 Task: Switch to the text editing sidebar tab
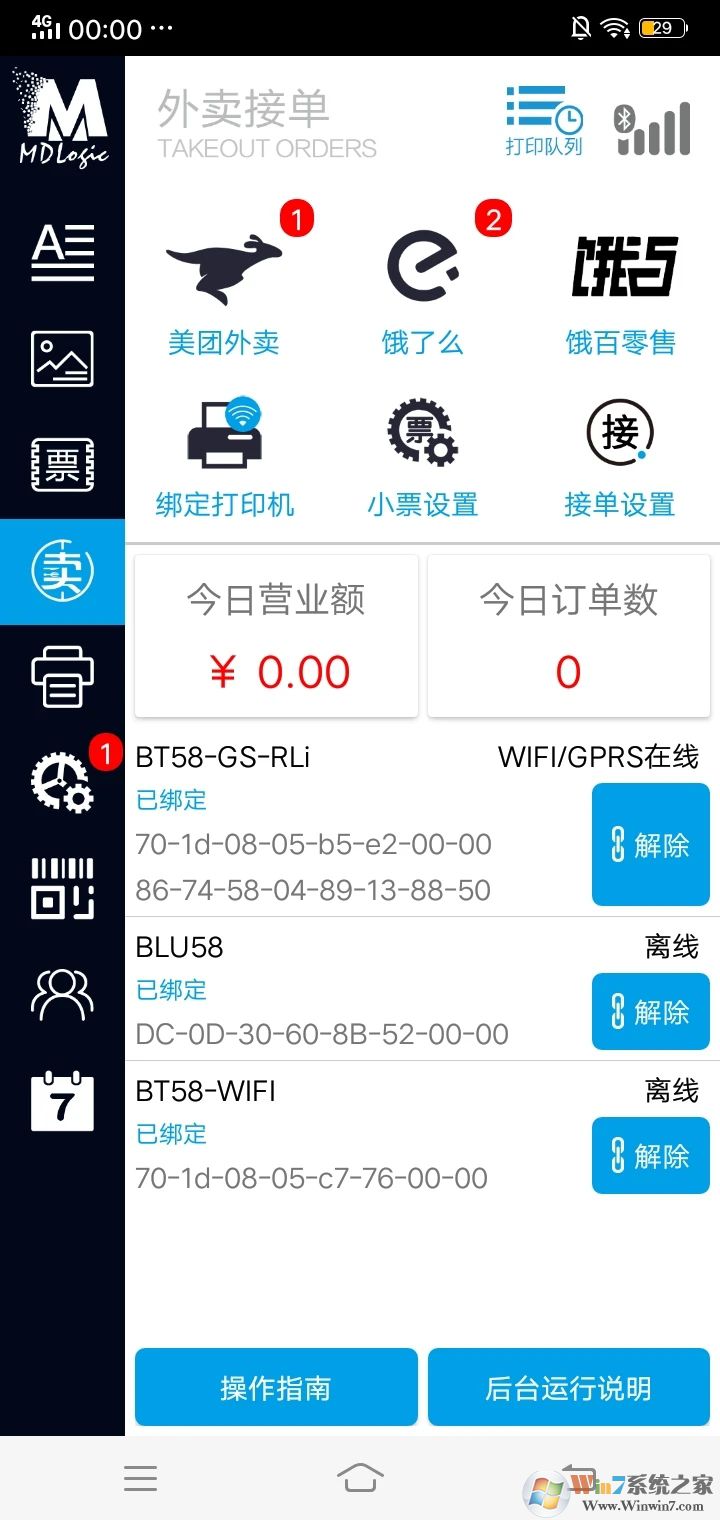pyautogui.click(x=62, y=253)
